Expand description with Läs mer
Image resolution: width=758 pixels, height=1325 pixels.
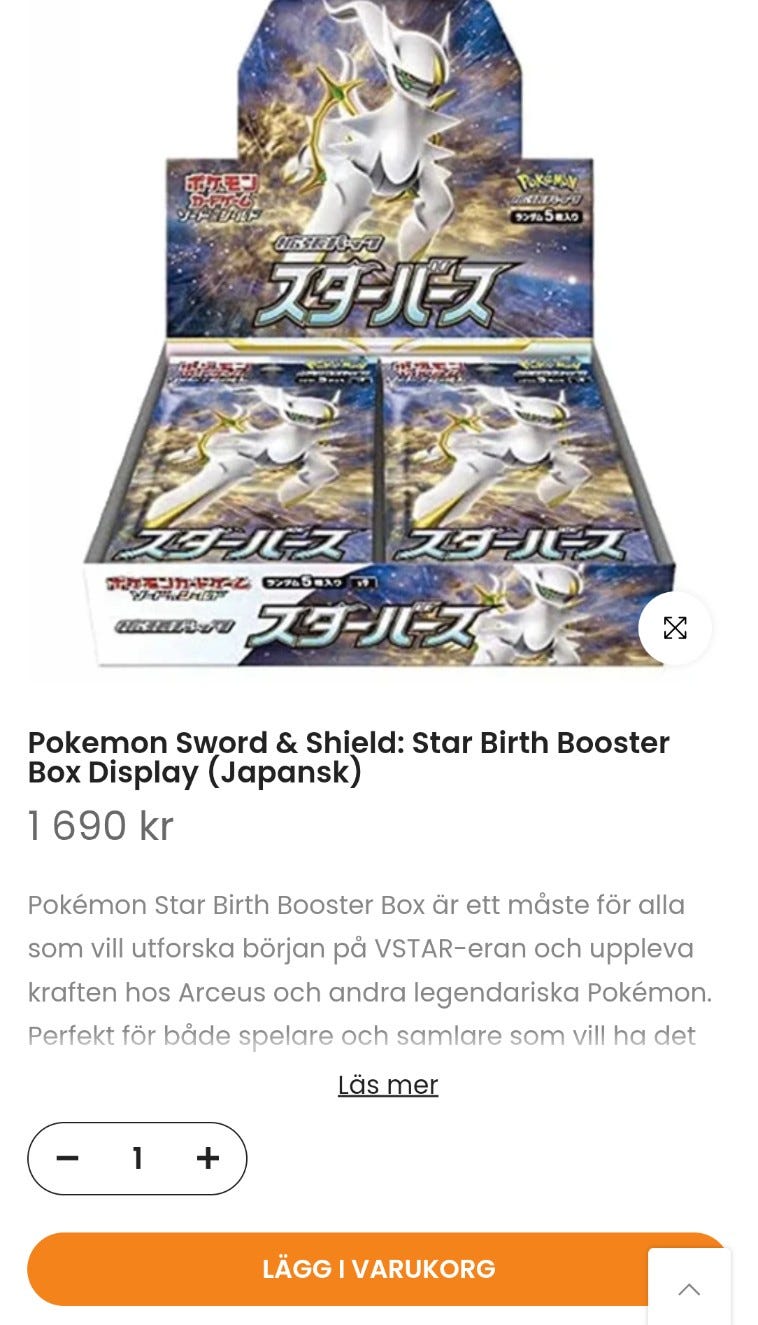point(388,1085)
